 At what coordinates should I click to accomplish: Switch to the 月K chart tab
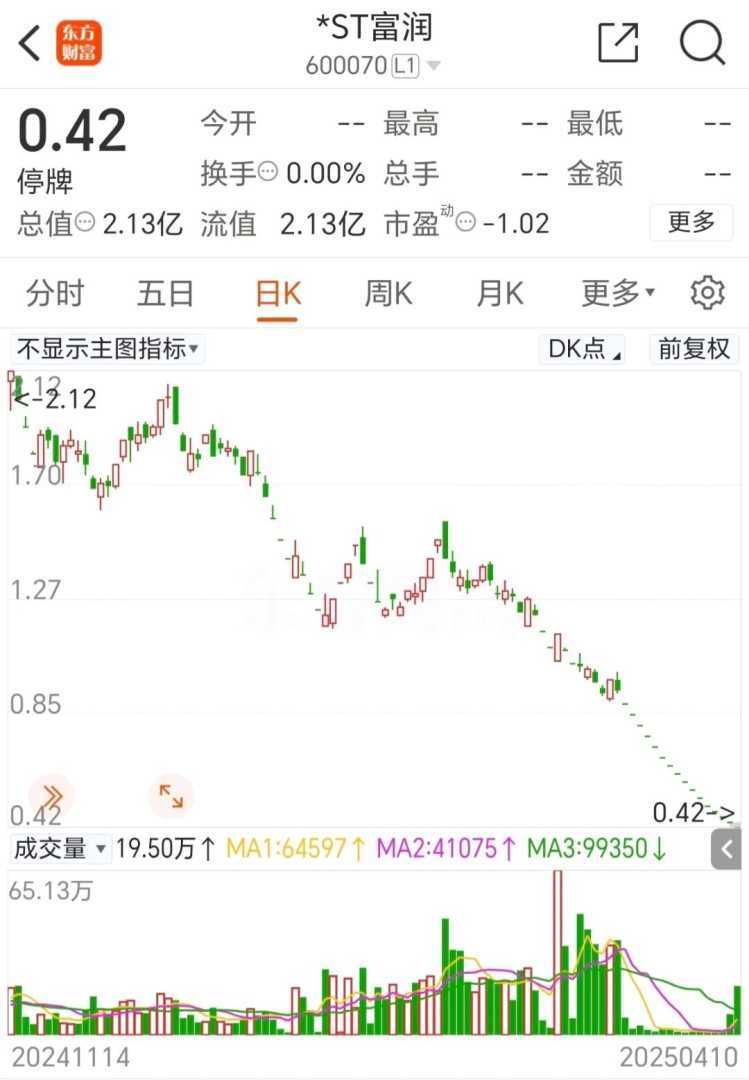(x=499, y=294)
